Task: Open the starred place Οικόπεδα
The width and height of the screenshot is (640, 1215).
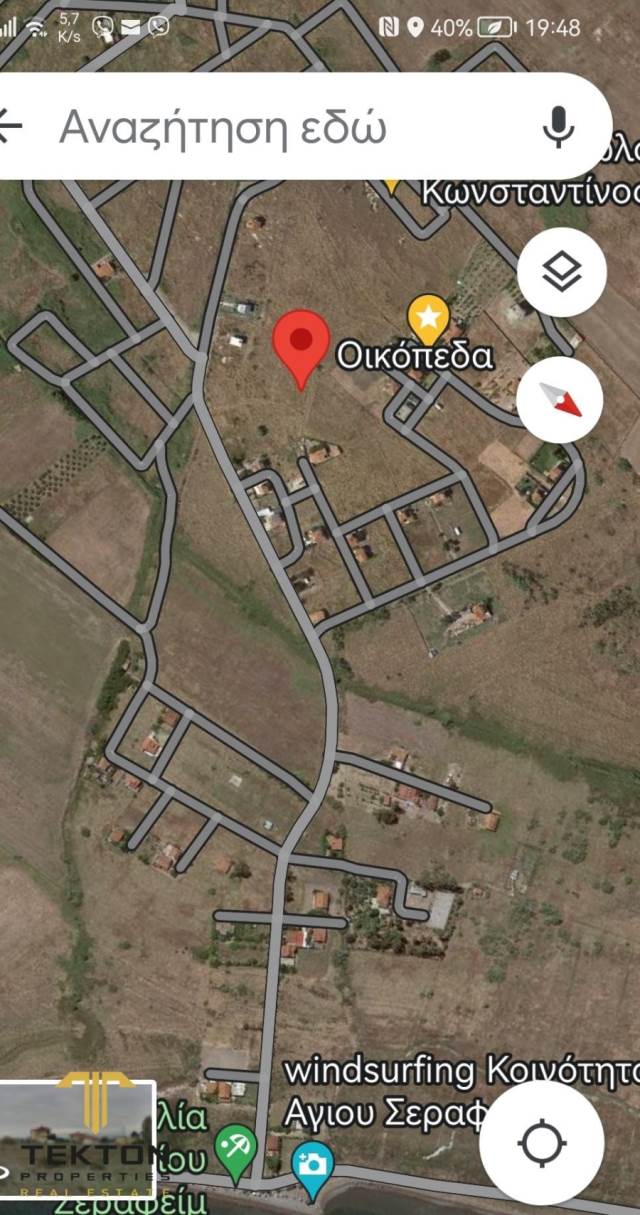Action: [x=428, y=318]
